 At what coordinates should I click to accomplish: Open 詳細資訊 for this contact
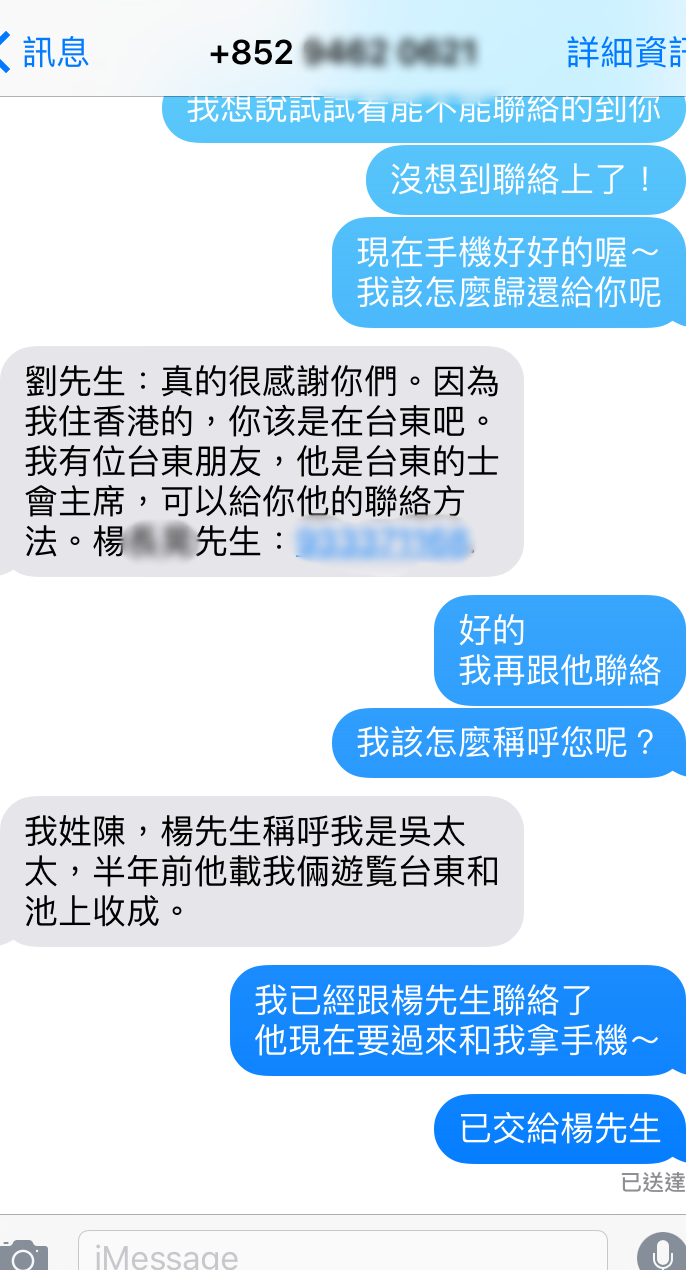coord(627,52)
